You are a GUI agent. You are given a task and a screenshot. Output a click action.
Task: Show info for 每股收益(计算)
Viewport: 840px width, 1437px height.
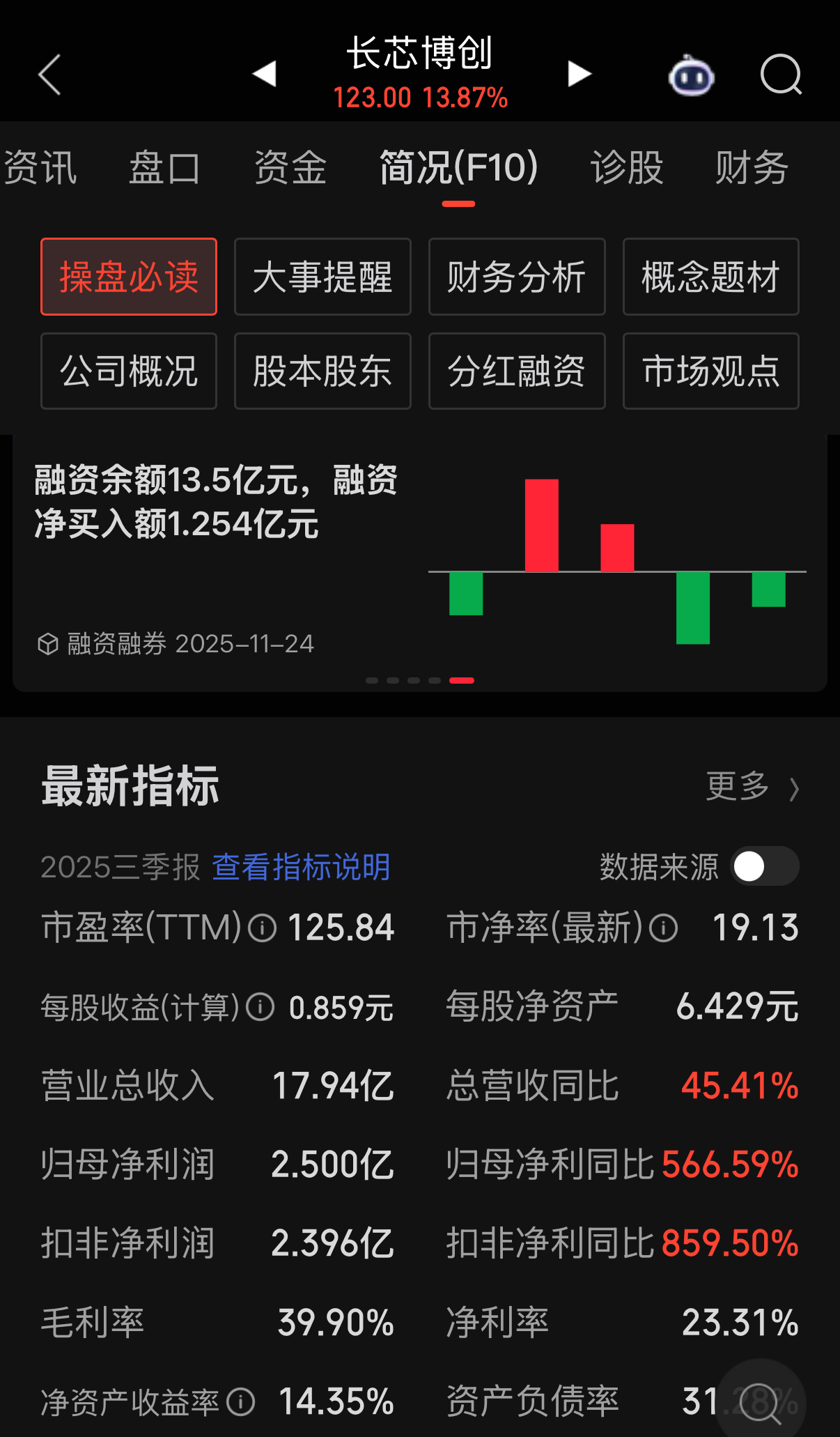(260, 1006)
